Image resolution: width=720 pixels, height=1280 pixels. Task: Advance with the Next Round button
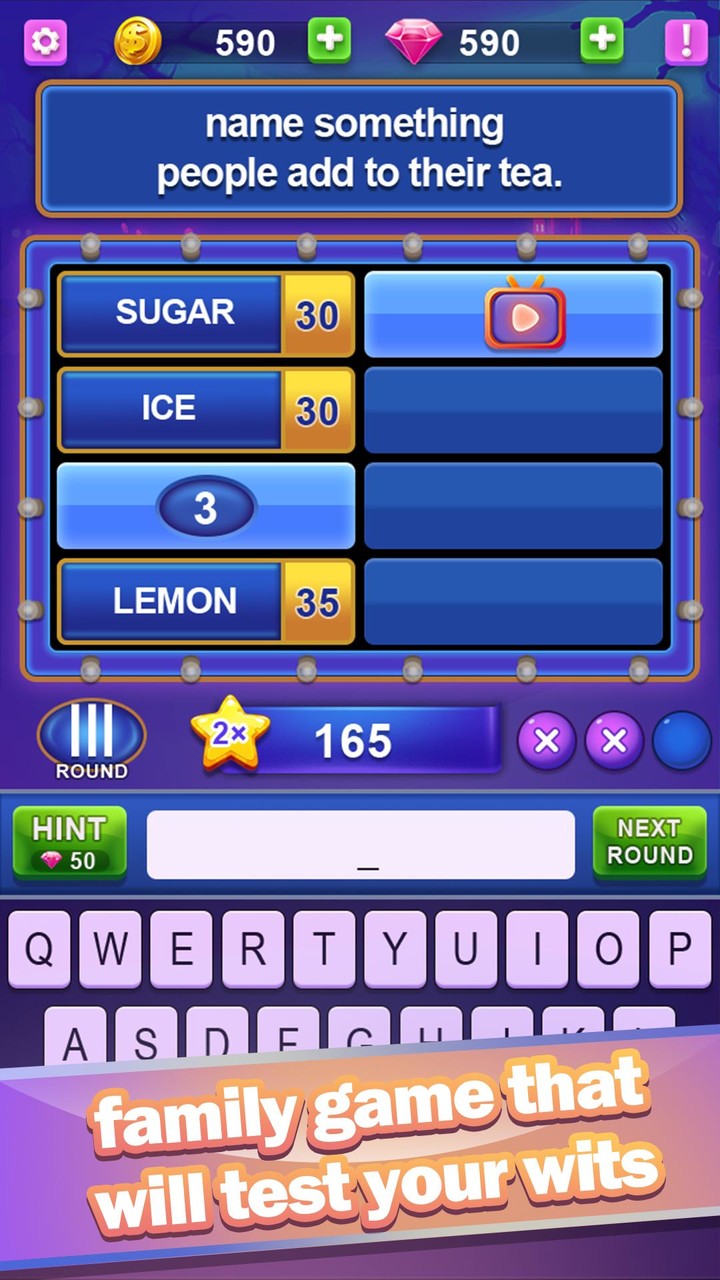tap(650, 843)
